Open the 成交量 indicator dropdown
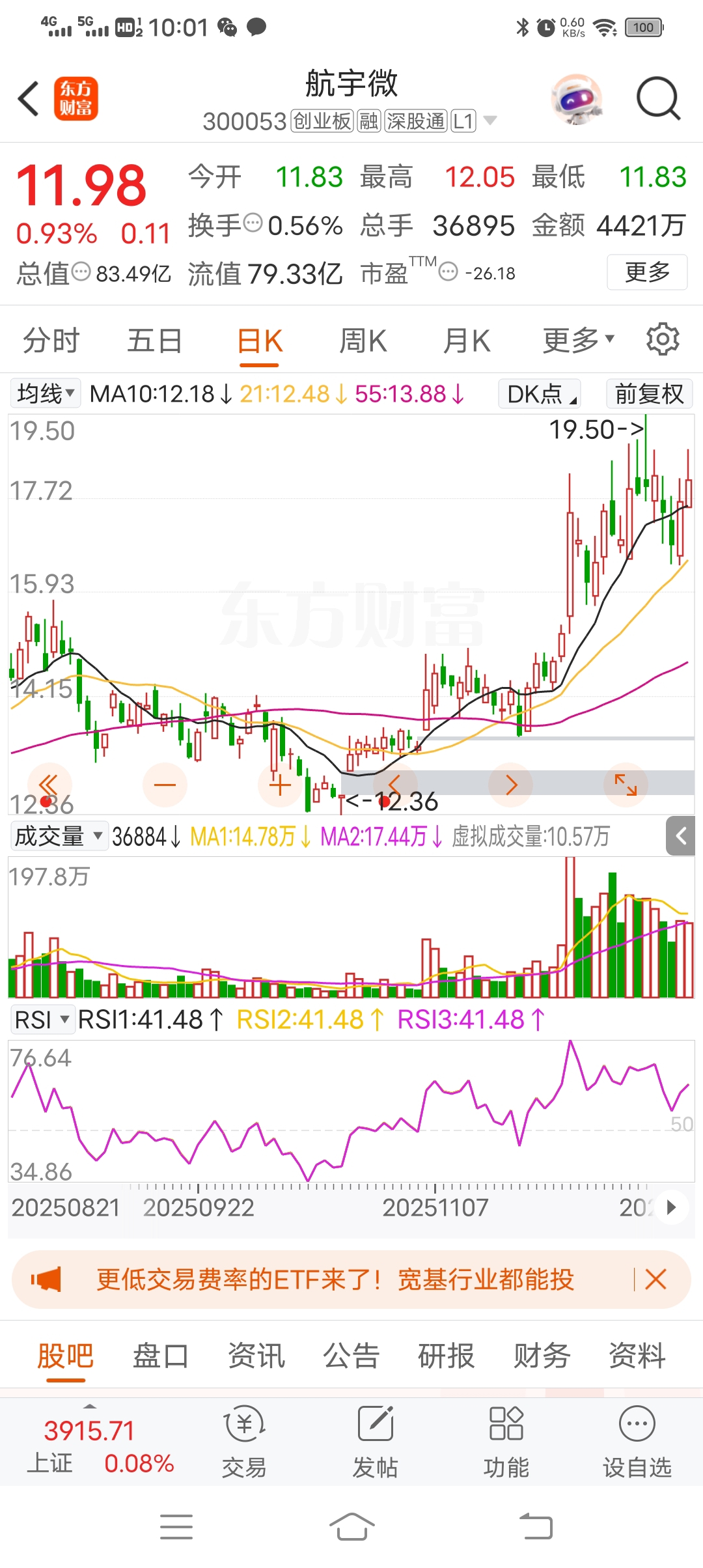 point(59,836)
